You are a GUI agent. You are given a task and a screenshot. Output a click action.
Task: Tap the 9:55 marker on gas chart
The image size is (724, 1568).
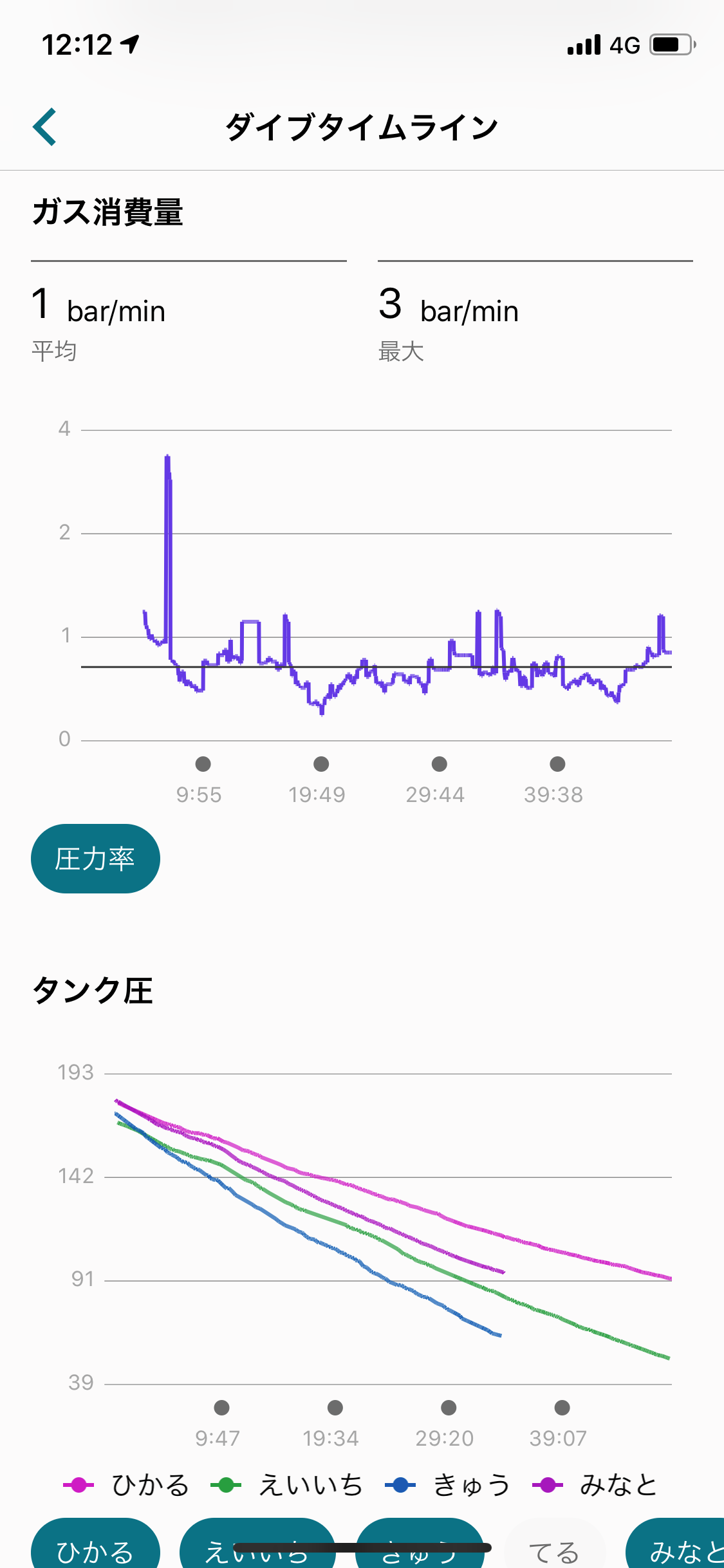click(203, 764)
